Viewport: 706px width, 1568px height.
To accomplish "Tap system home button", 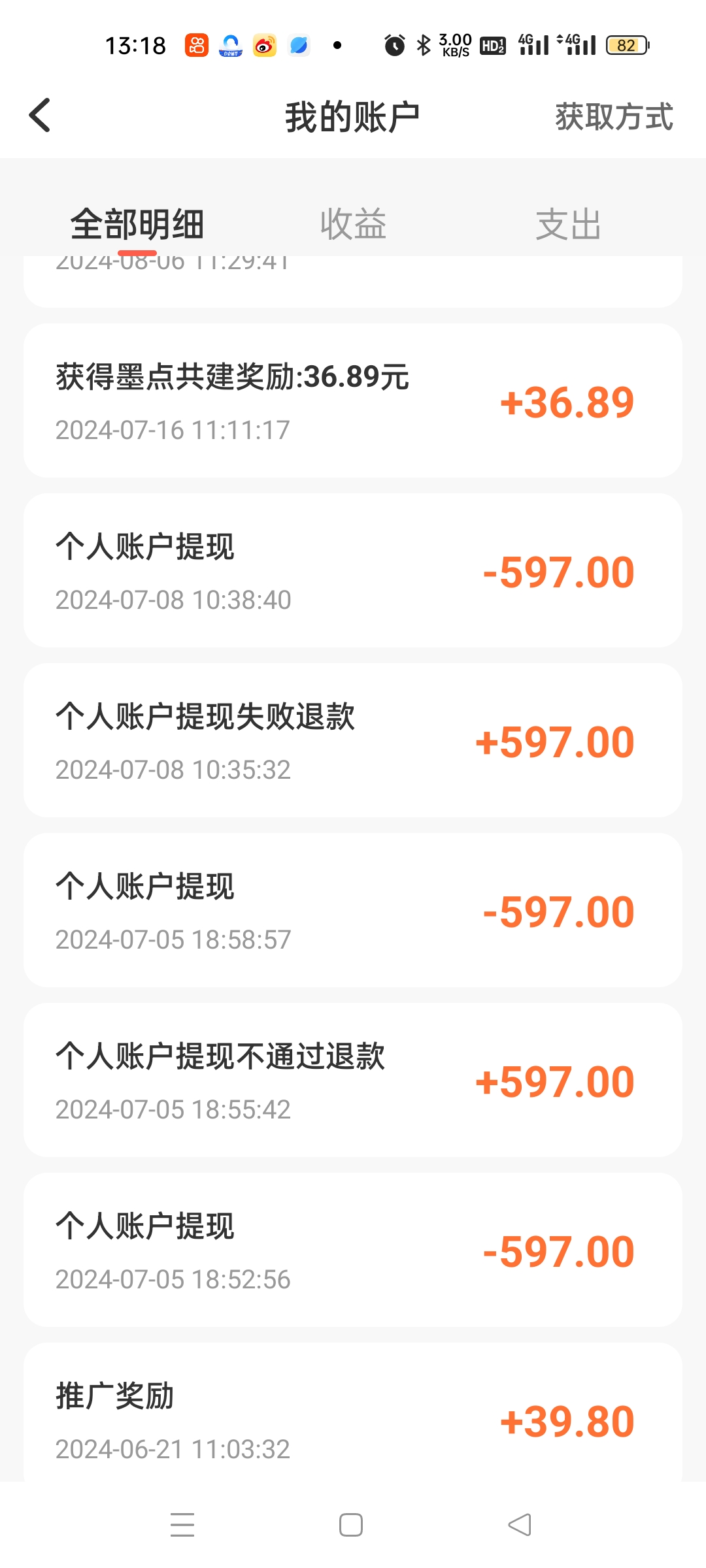I will point(351,1525).
